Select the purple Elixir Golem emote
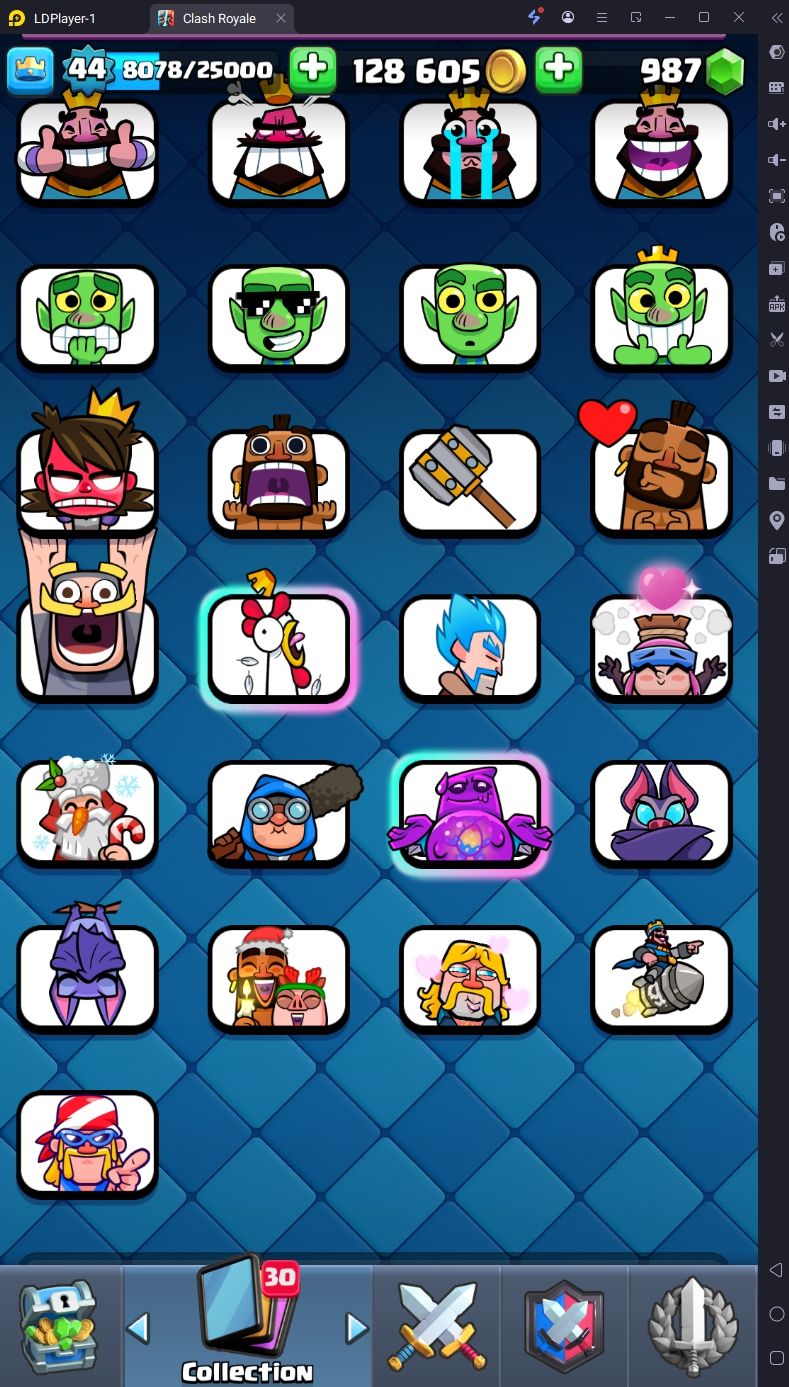This screenshot has height=1387, width=789. coord(470,812)
